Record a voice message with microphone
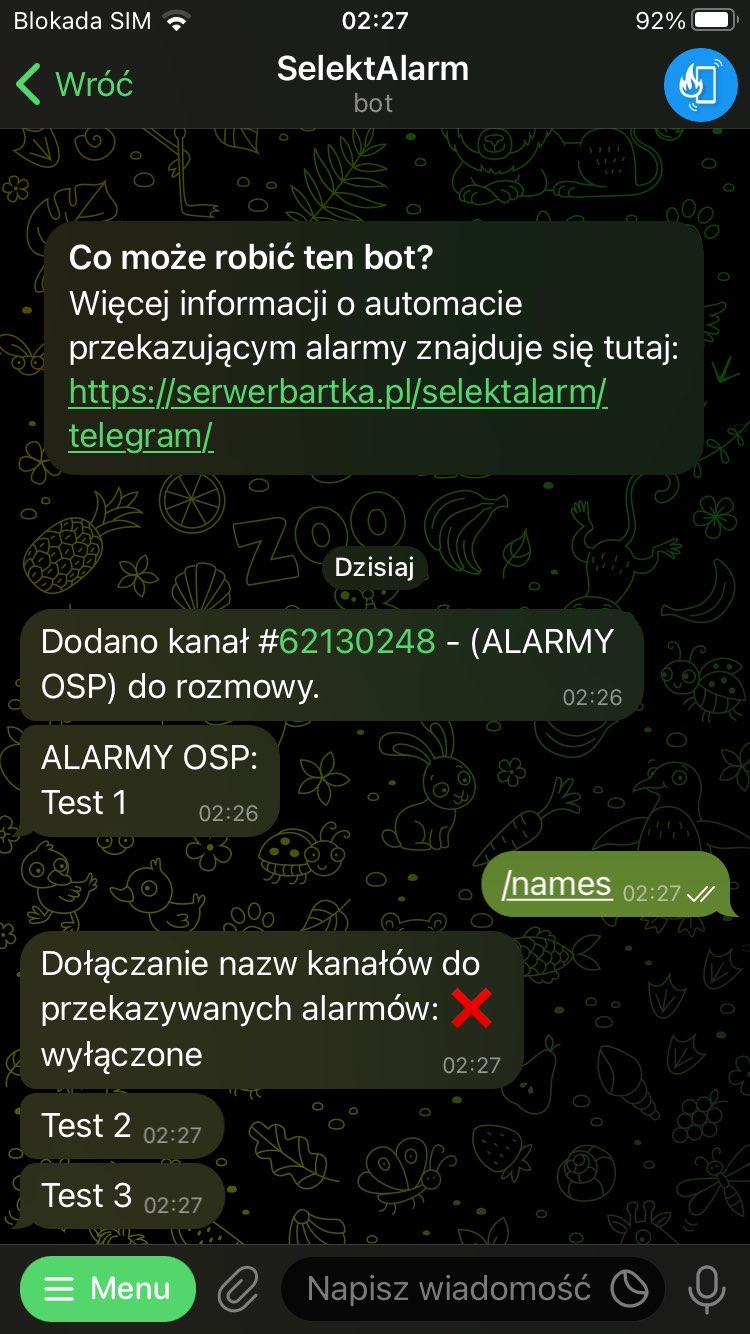 (x=707, y=1289)
